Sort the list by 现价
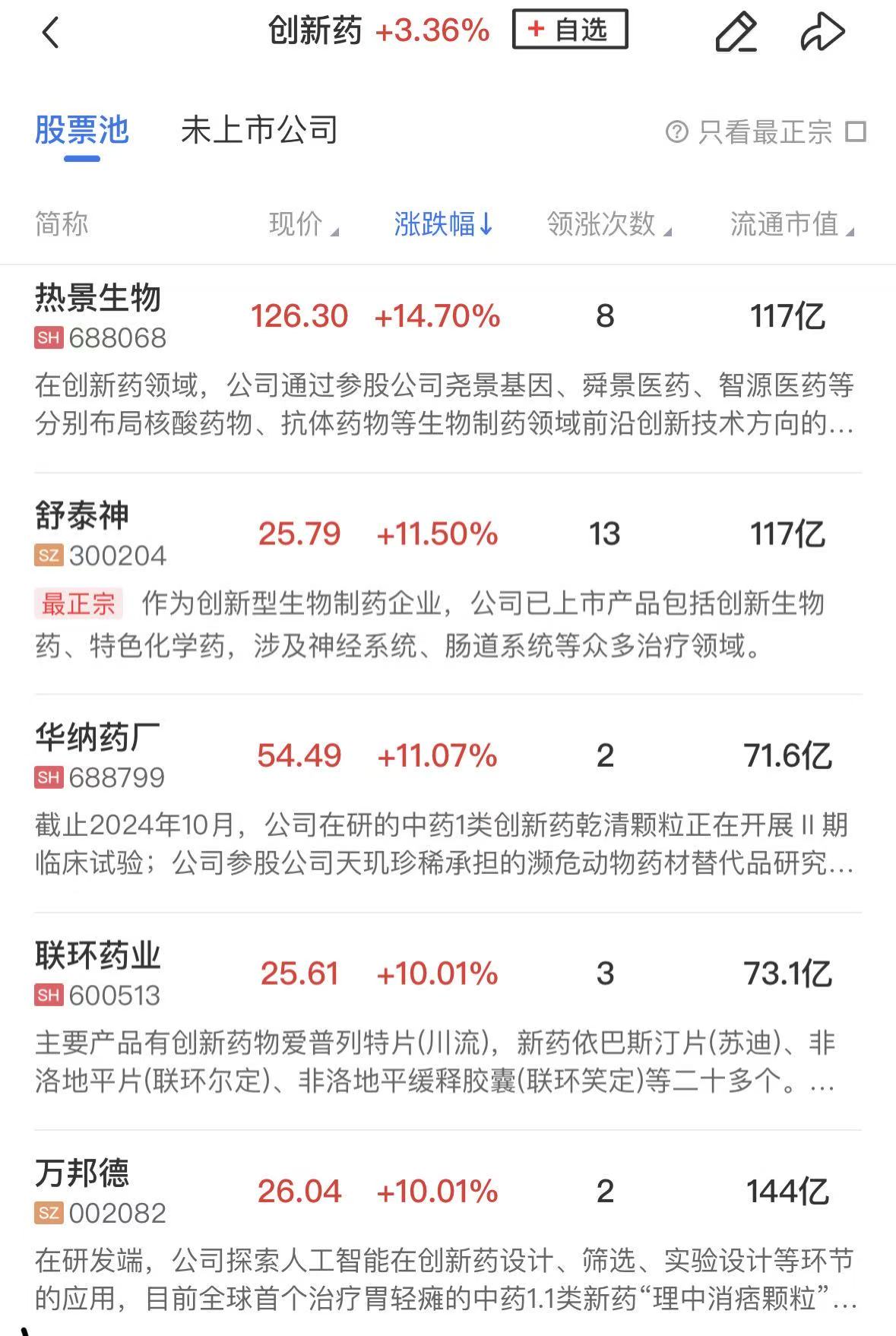The image size is (896, 1336). pos(303,224)
